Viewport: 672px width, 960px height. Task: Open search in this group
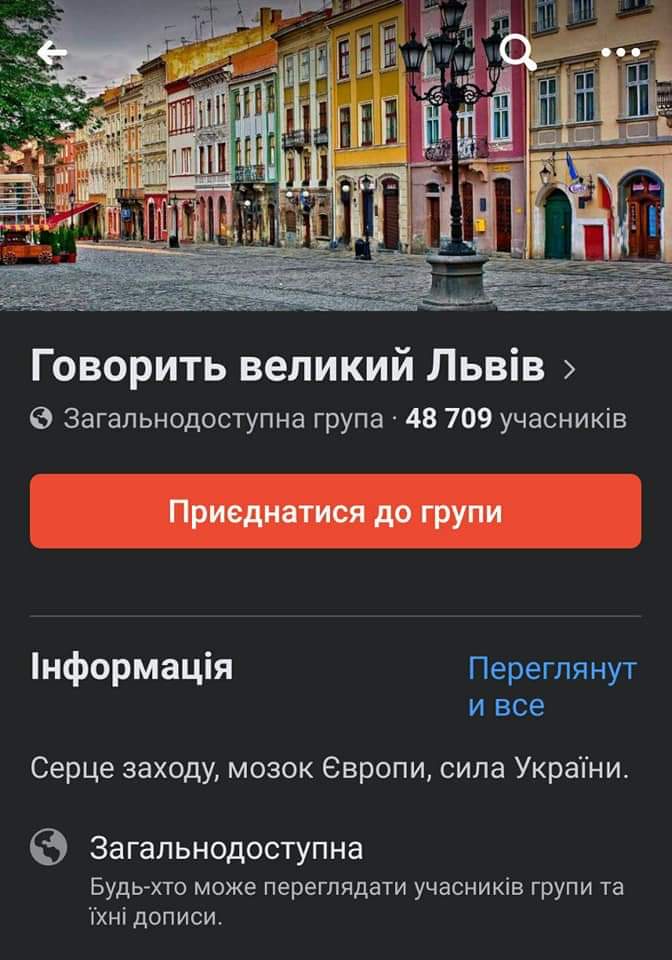click(517, 51)
